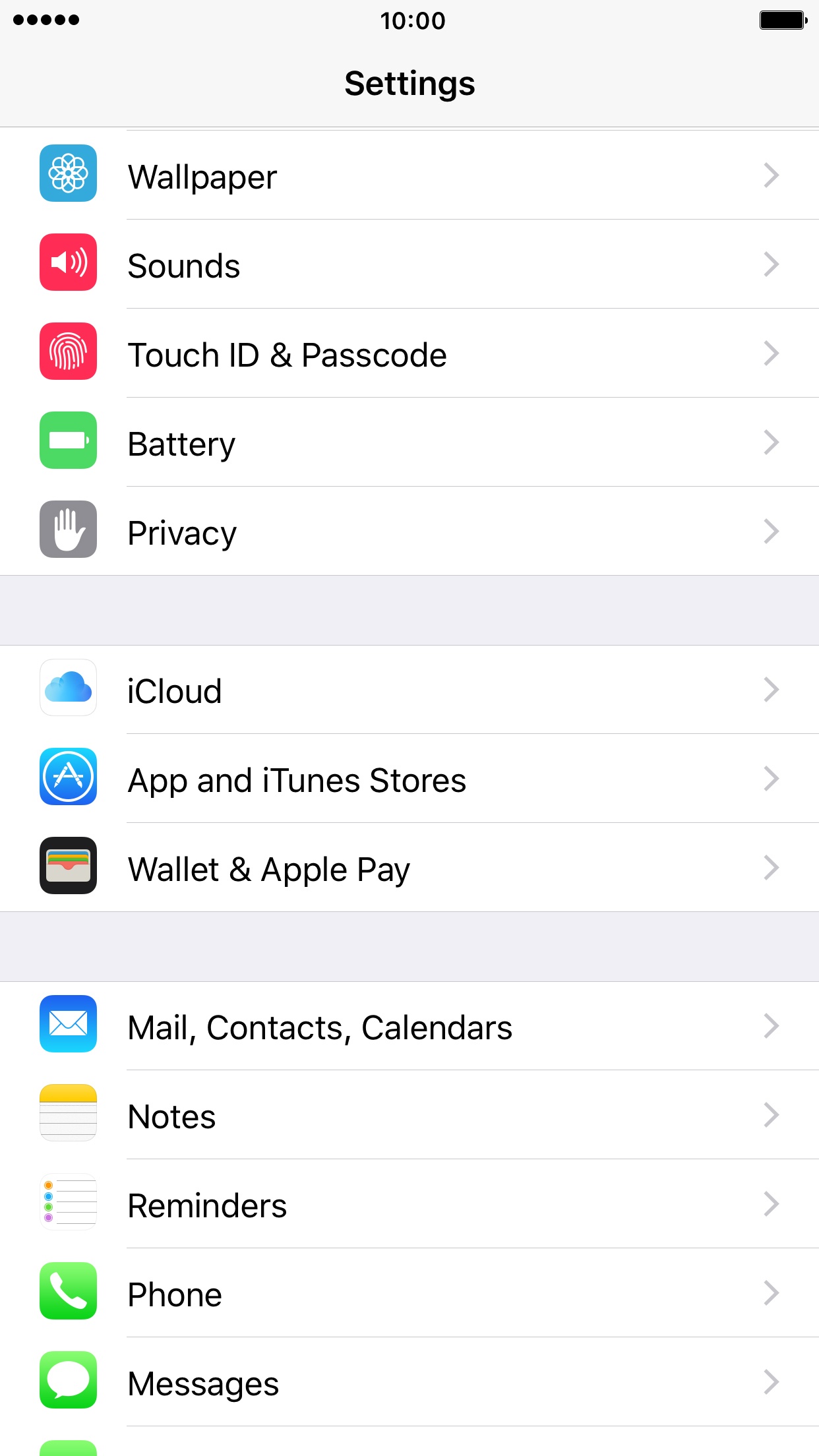Select App and iTunes Stores
This screenshot has height=1456, width=819.
[x=409, y=779]
